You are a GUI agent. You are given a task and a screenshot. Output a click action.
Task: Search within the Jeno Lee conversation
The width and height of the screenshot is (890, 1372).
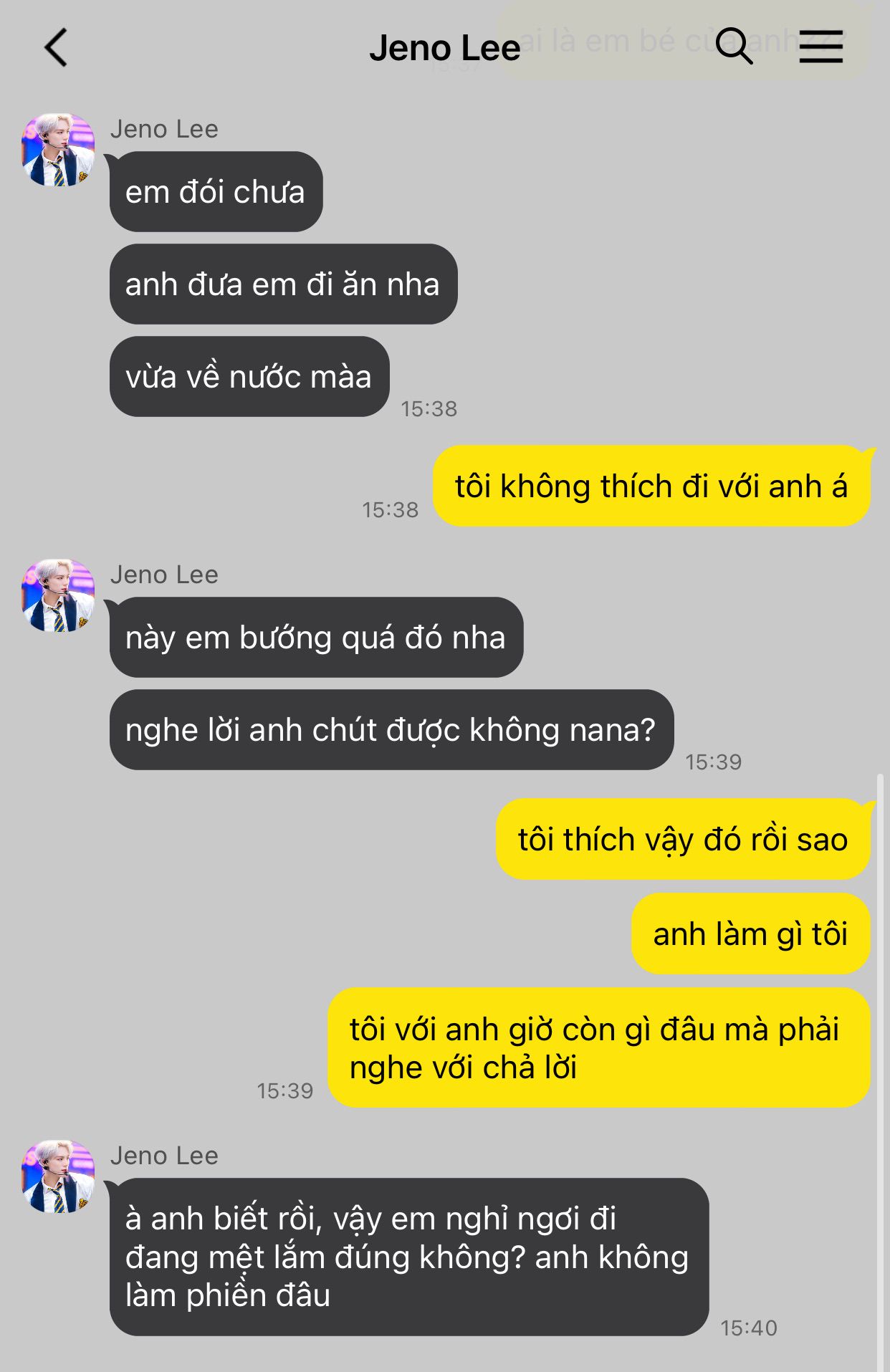pyautogui.click(x=733, y=47)
